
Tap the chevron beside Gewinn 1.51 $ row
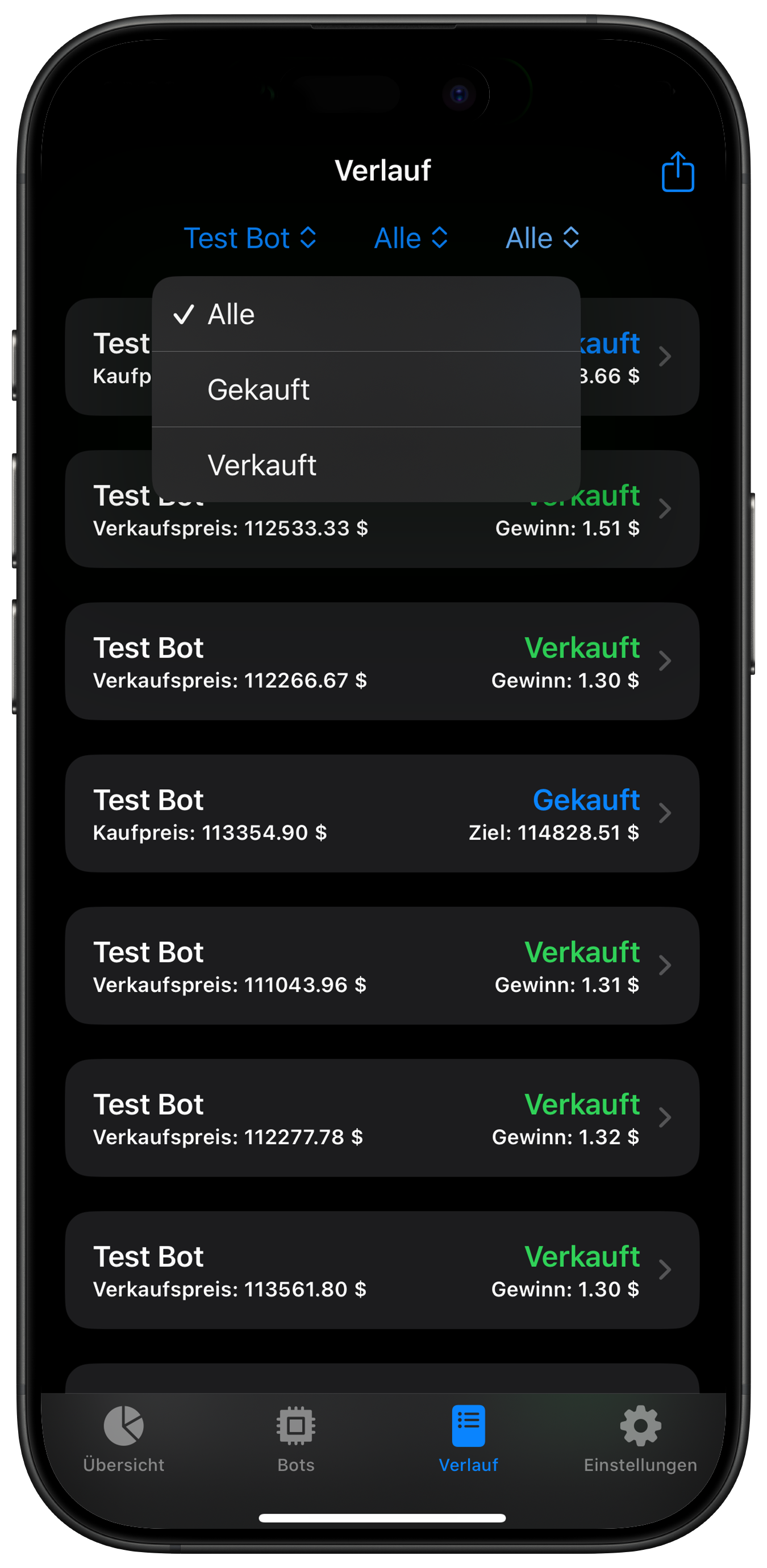[665, 509]
